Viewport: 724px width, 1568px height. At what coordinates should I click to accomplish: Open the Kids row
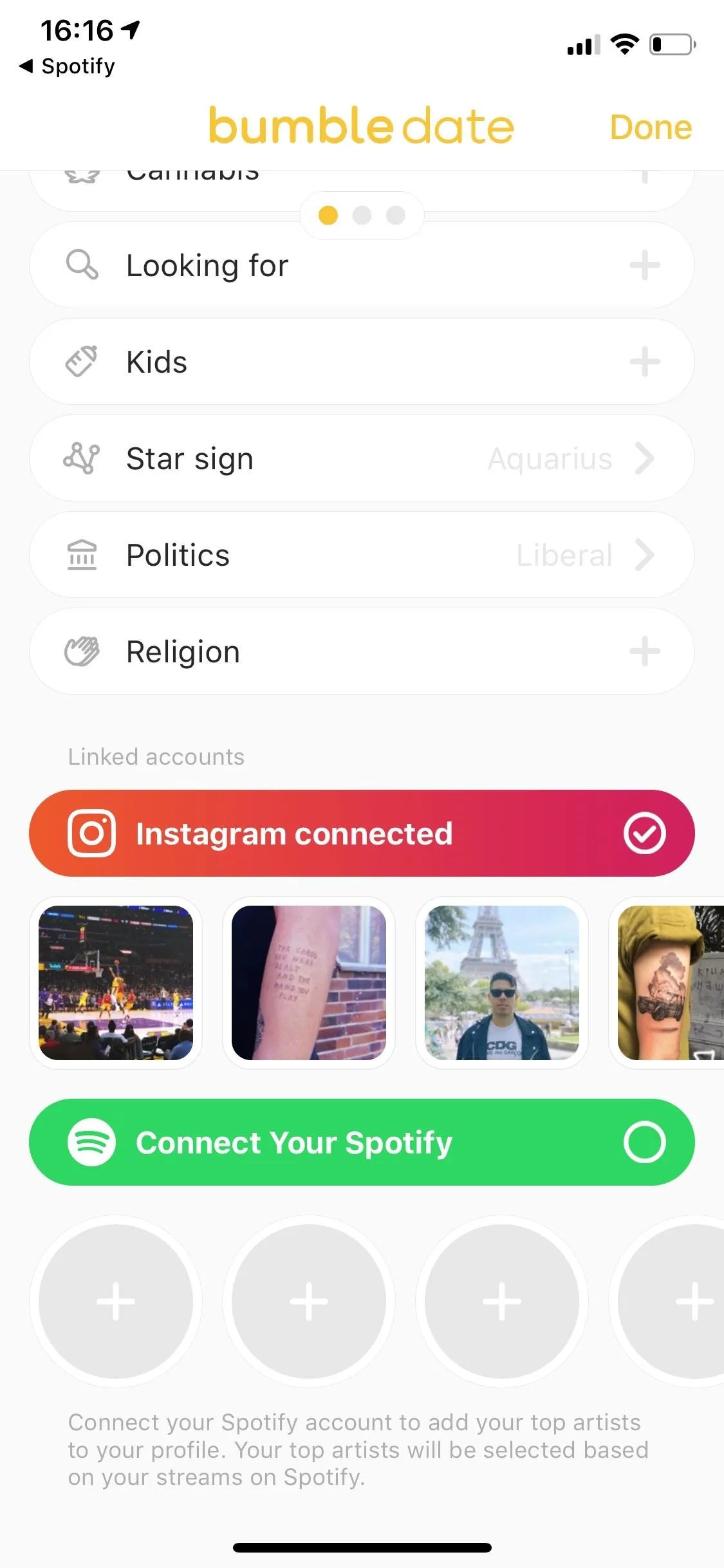point(362,362)
